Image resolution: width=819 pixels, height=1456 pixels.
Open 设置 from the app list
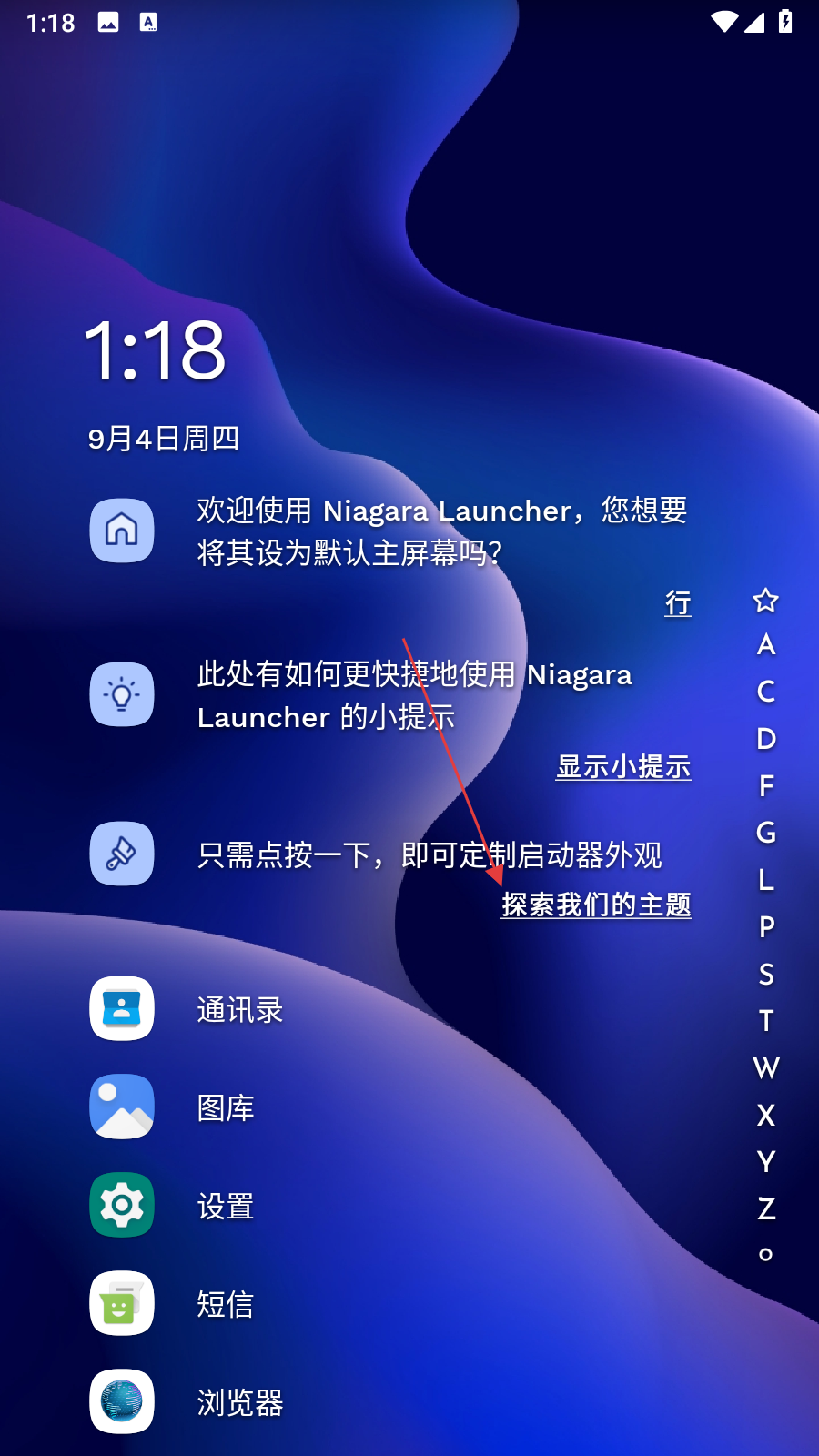click(x=226, y=1206)
